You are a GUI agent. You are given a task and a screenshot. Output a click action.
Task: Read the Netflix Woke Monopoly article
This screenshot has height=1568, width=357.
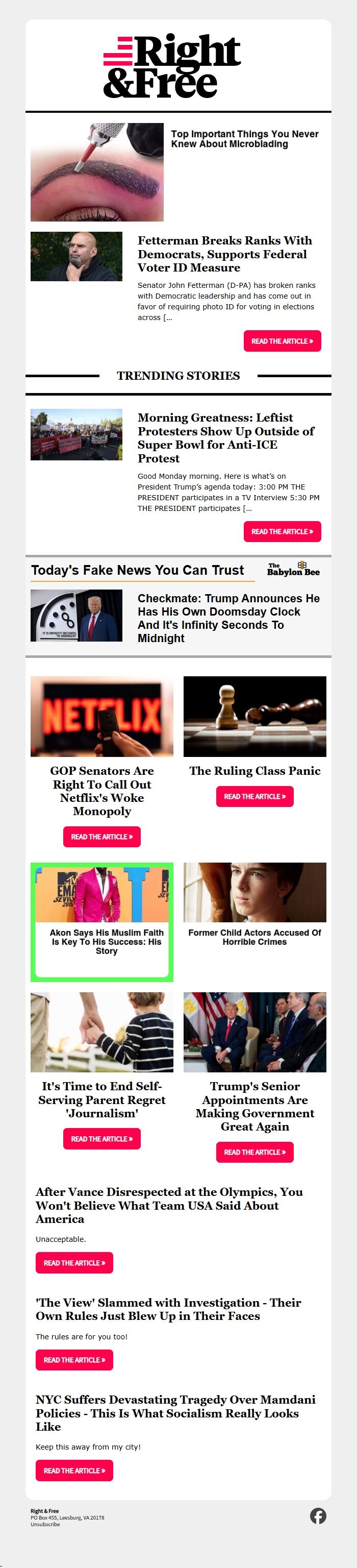[101, 837]
